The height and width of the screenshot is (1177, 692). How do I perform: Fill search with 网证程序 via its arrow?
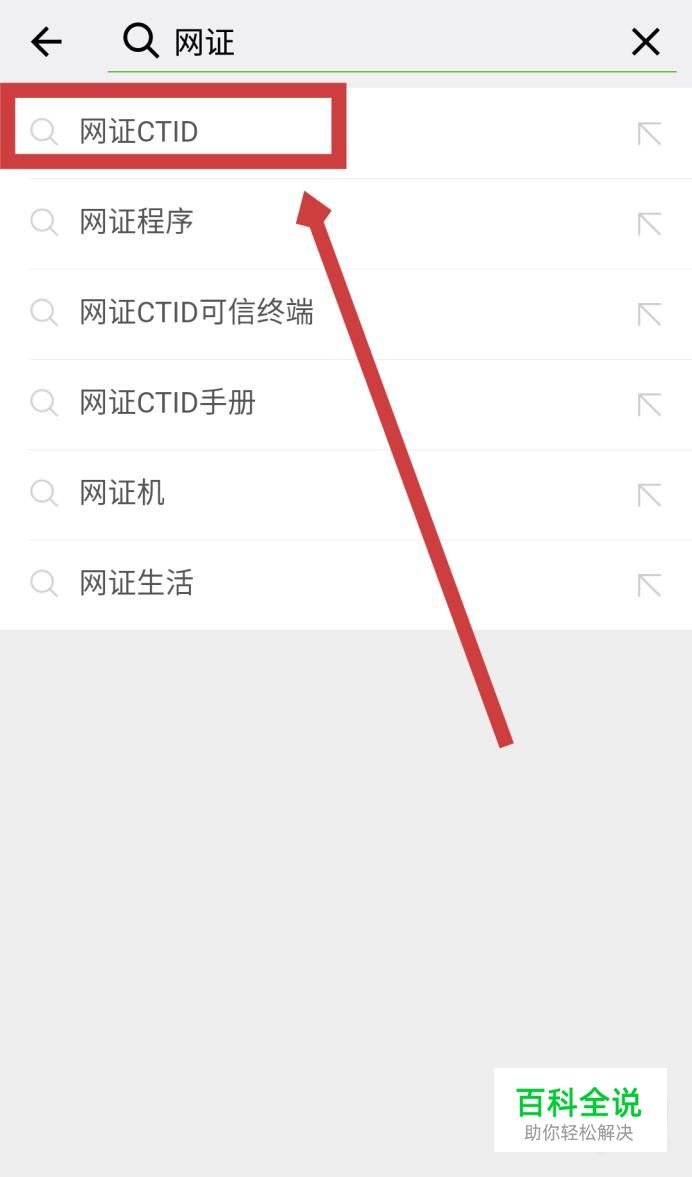coord(649,224)
